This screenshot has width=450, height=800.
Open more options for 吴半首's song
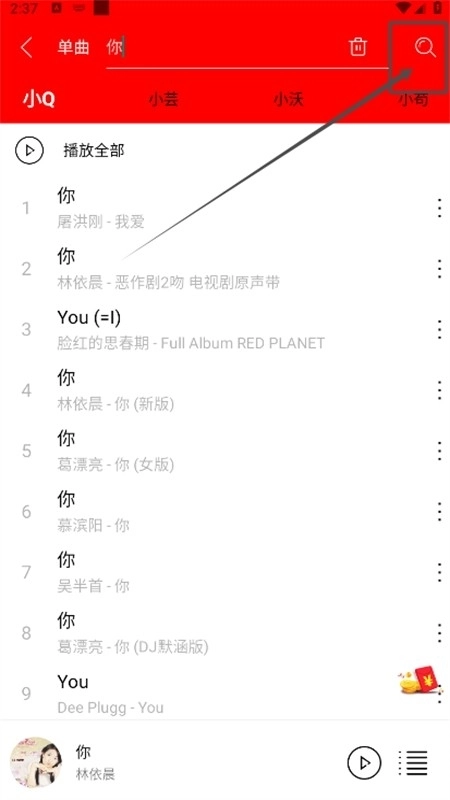pyautogui.click(x=439, y=572)
